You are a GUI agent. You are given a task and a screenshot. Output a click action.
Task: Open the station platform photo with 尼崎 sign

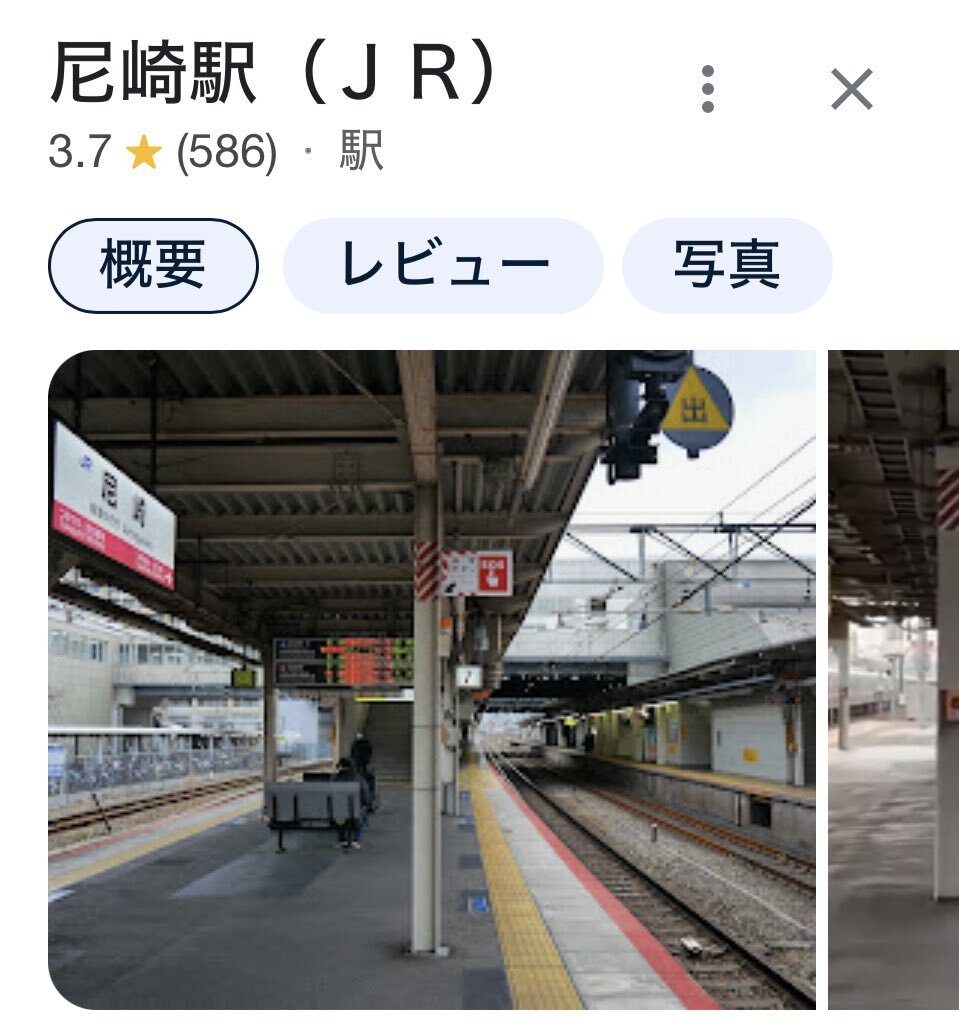tap(431, 680)
